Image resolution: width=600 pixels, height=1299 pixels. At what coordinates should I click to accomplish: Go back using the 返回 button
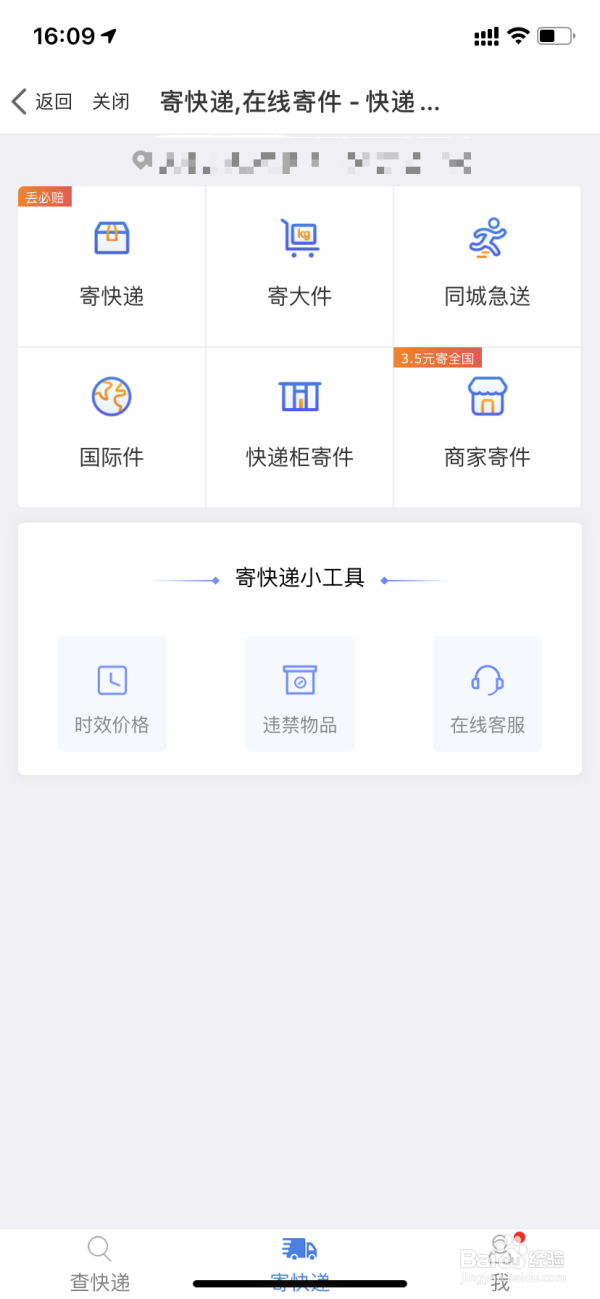click(42, 101)
